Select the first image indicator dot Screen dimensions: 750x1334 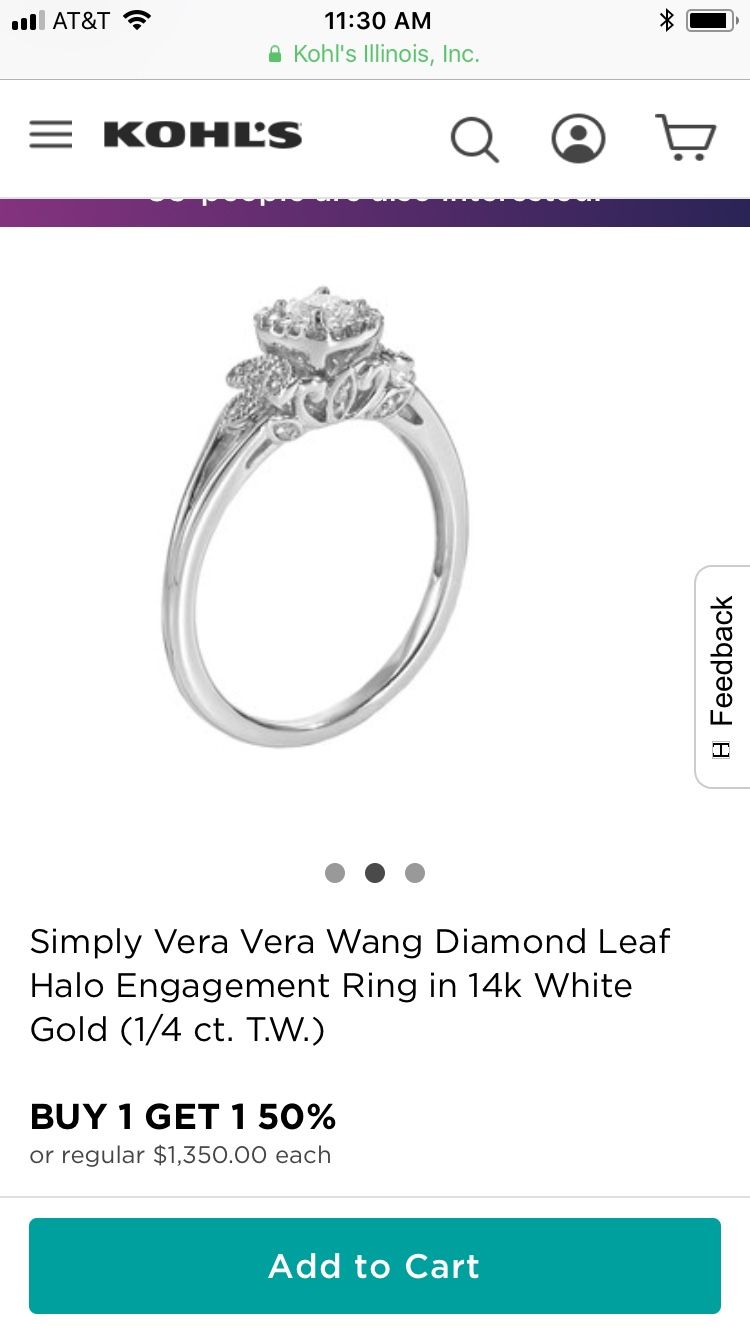[335, 873]
